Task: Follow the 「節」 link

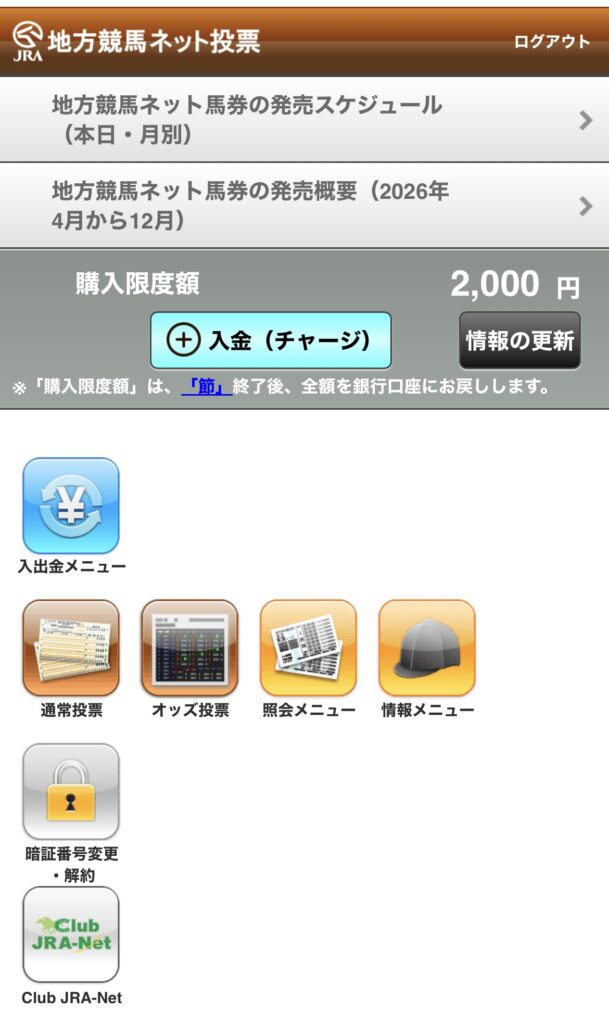Action: pos(206,387)
